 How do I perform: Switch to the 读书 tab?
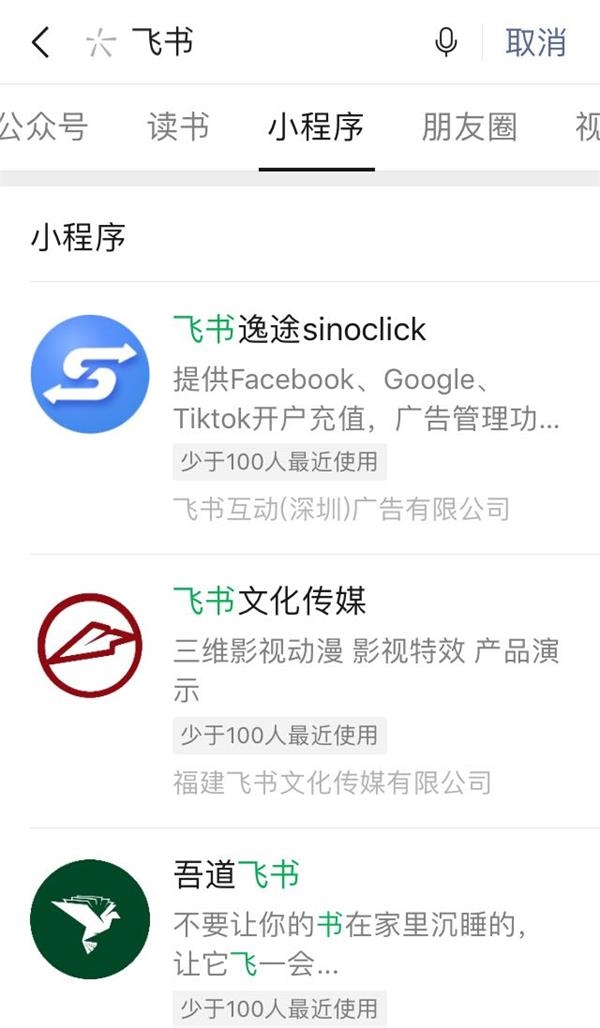pyautogui.click(x=178, y=127)
